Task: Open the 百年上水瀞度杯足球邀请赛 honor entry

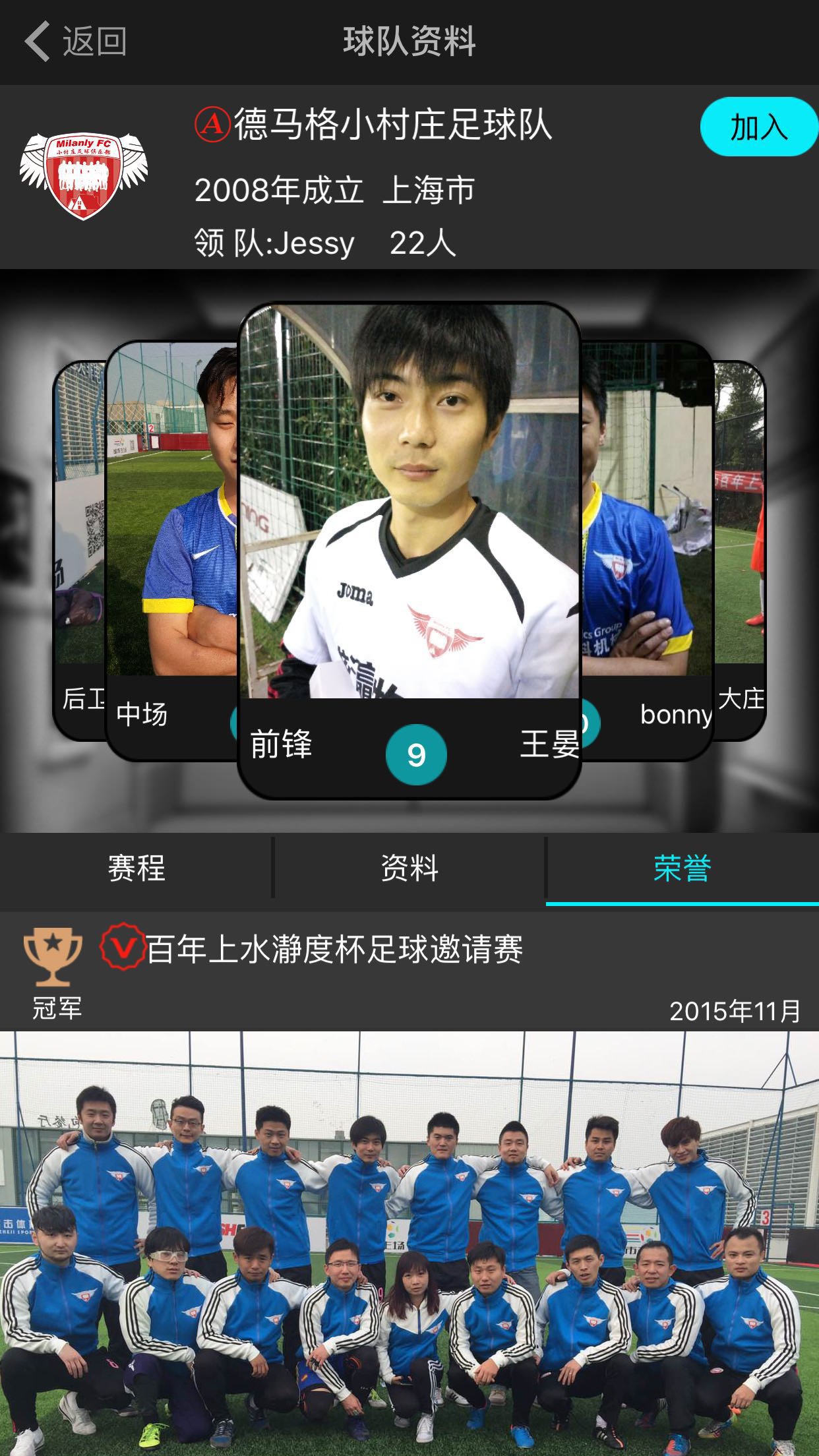Action: click(x=334, y=950)
